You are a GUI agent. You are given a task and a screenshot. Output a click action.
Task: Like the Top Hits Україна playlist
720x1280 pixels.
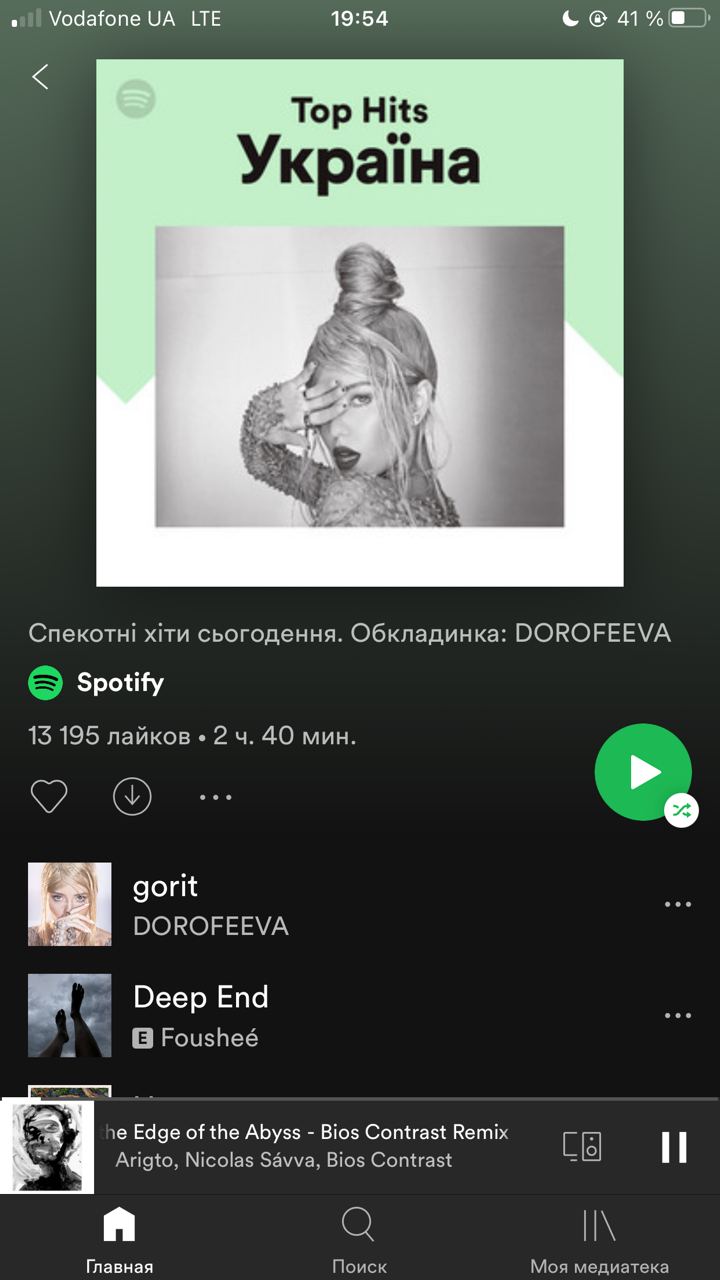[48, 796]
